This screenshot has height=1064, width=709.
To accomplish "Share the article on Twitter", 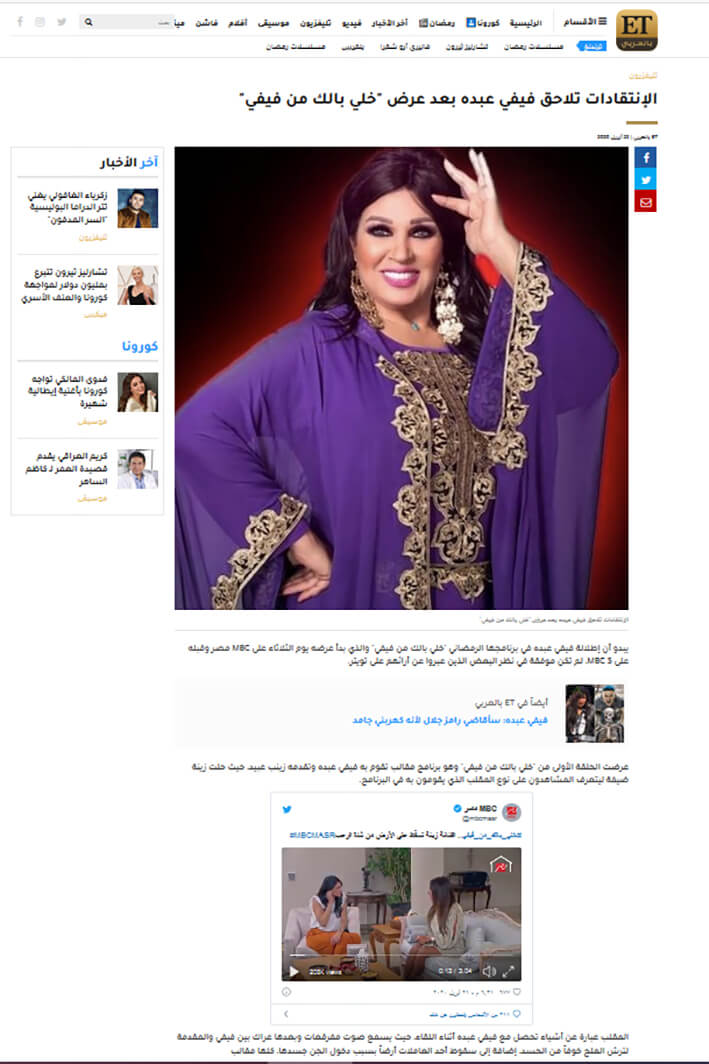I will click(645, 180).
